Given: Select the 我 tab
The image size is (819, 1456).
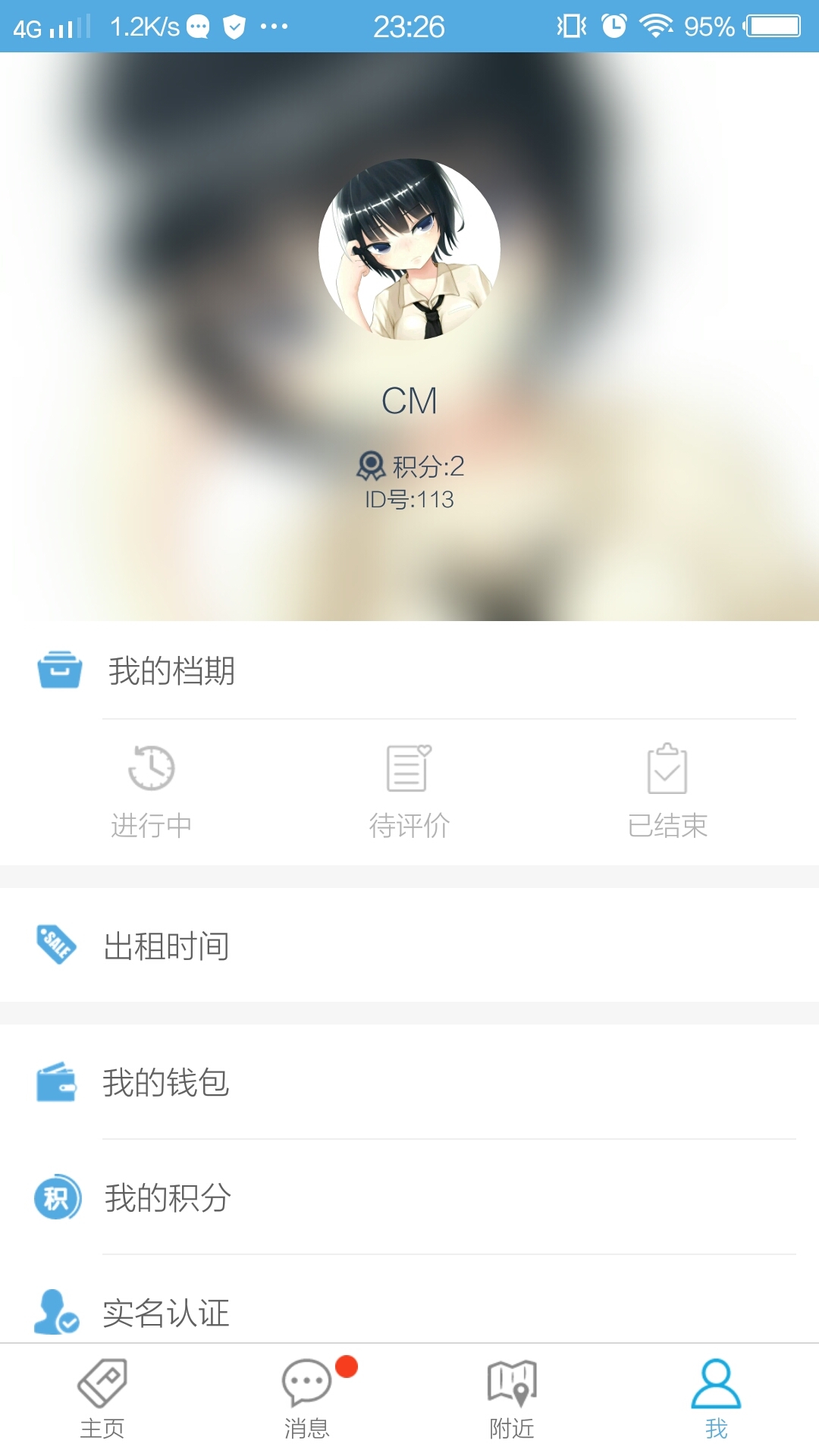Looking at the screenshot, I should pyautogui.click(x=716, y=1400).
